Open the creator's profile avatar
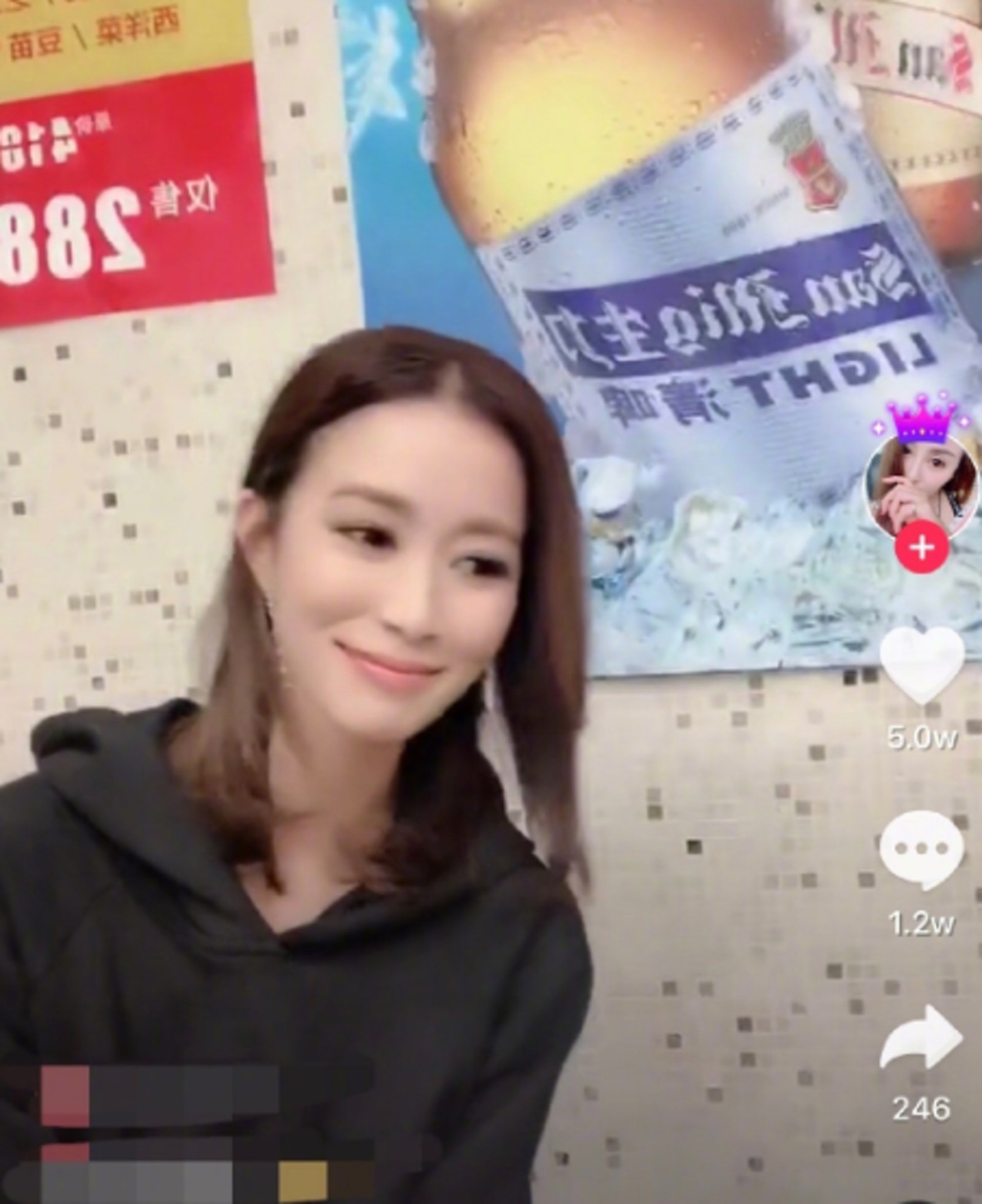 click(921, 483)
